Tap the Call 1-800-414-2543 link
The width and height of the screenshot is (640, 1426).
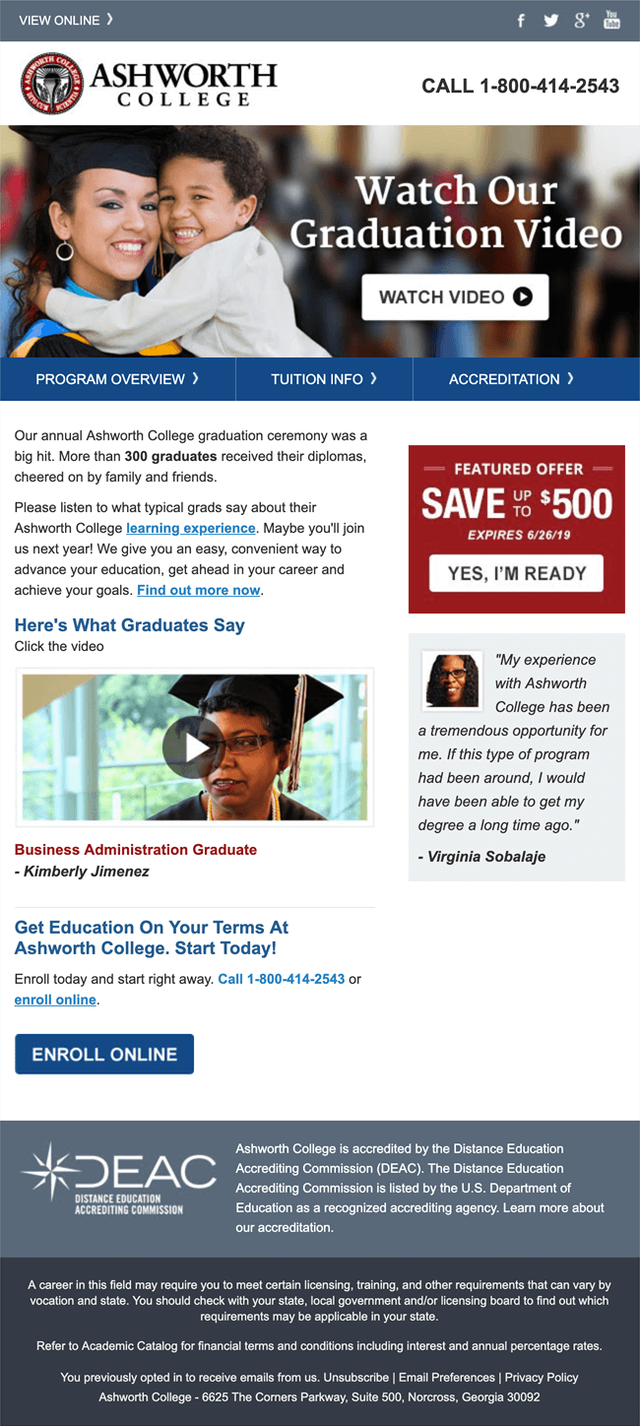281,979
